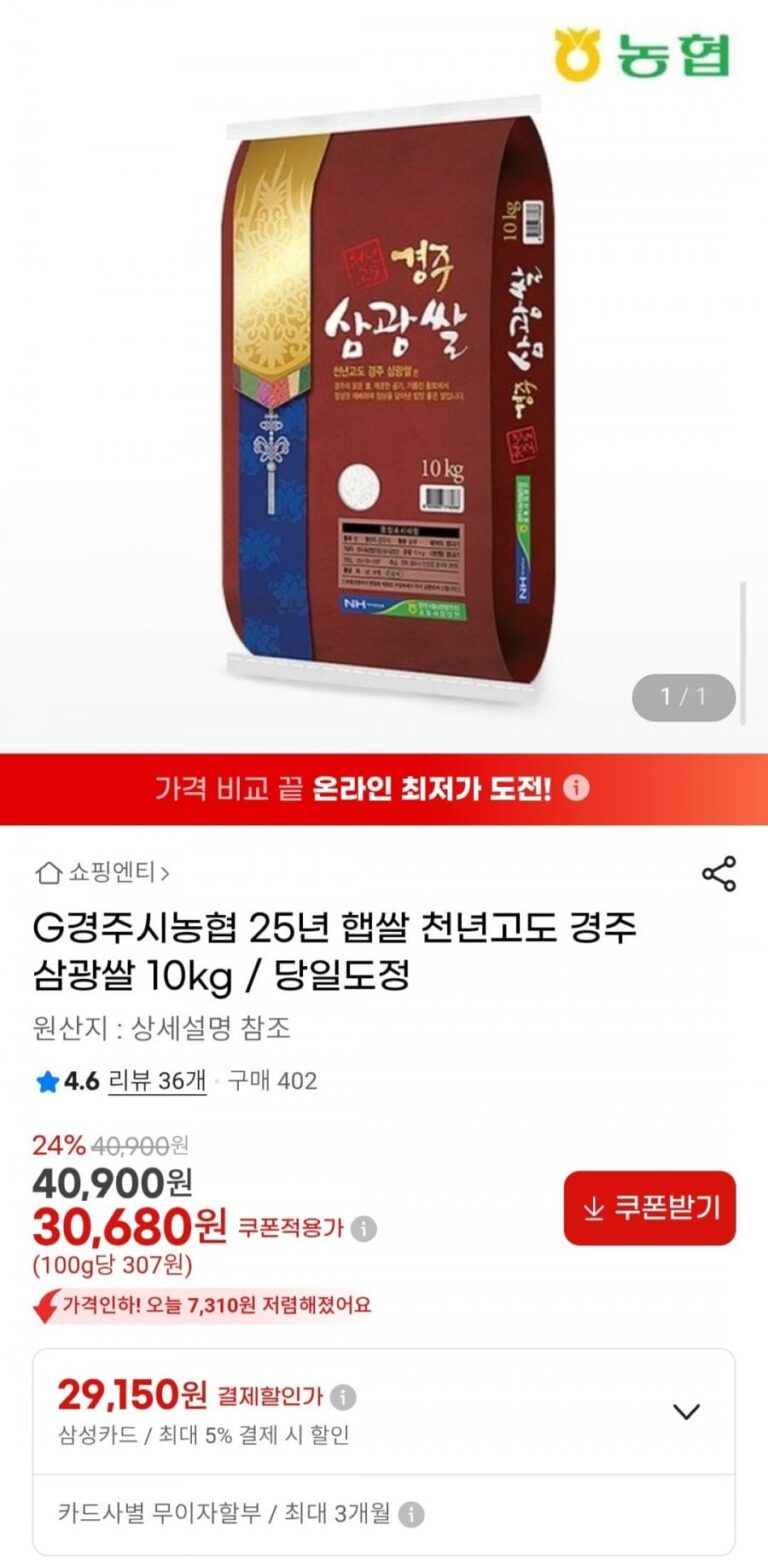
Task: Open the 온라인 최저가 도전 banner info
Action: (575, 788)
